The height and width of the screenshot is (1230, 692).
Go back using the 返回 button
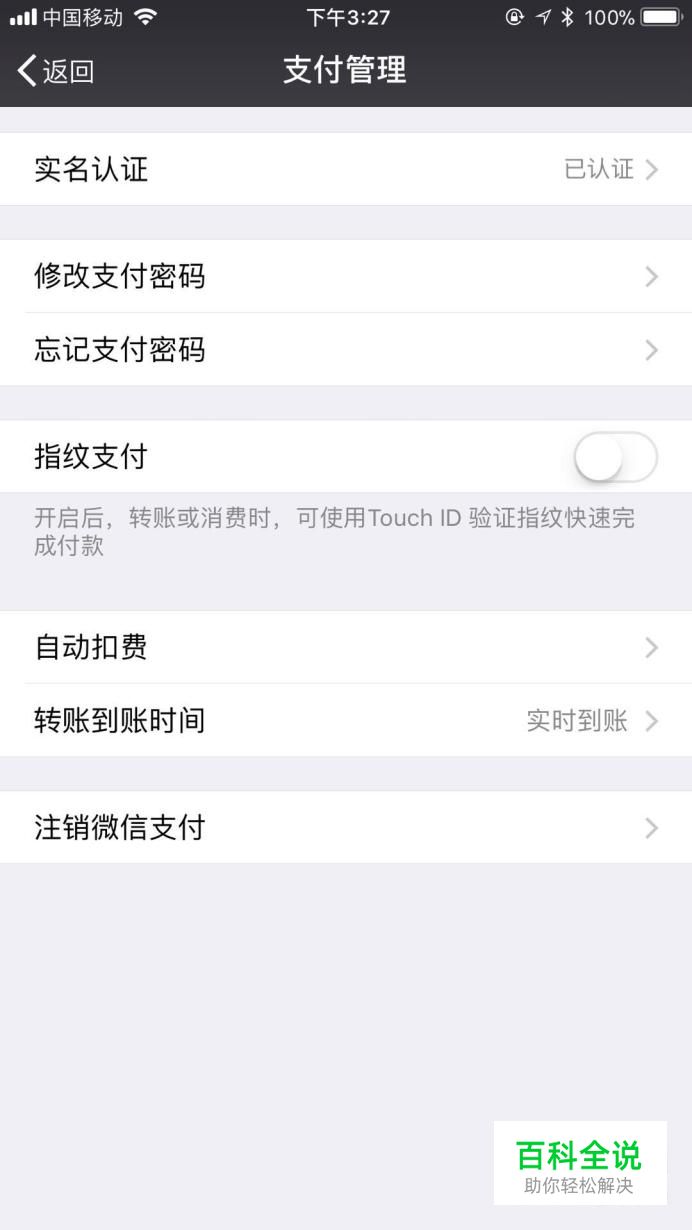[x=57, y=71]
